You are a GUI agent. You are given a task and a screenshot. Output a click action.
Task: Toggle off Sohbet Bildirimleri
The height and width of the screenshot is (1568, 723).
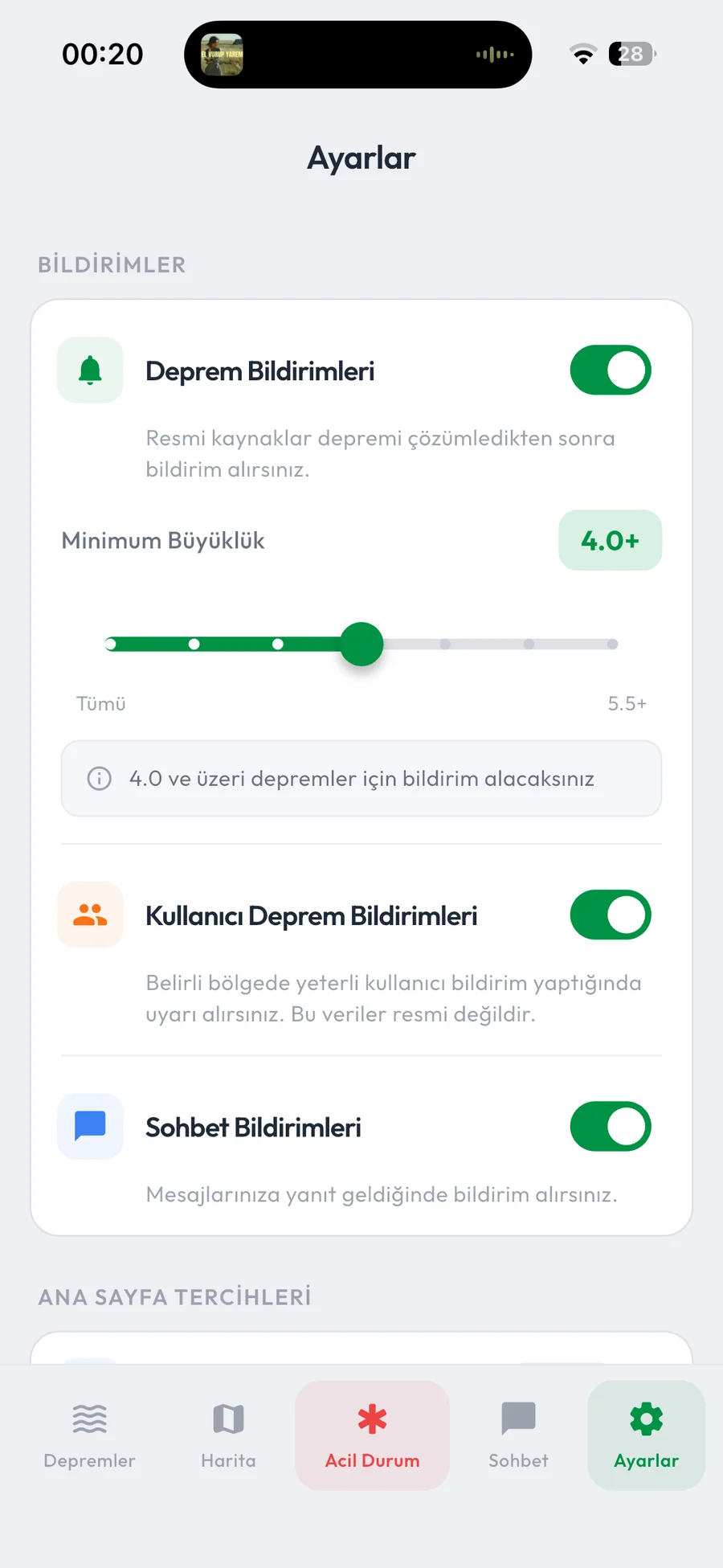[x=611, y=1126]
